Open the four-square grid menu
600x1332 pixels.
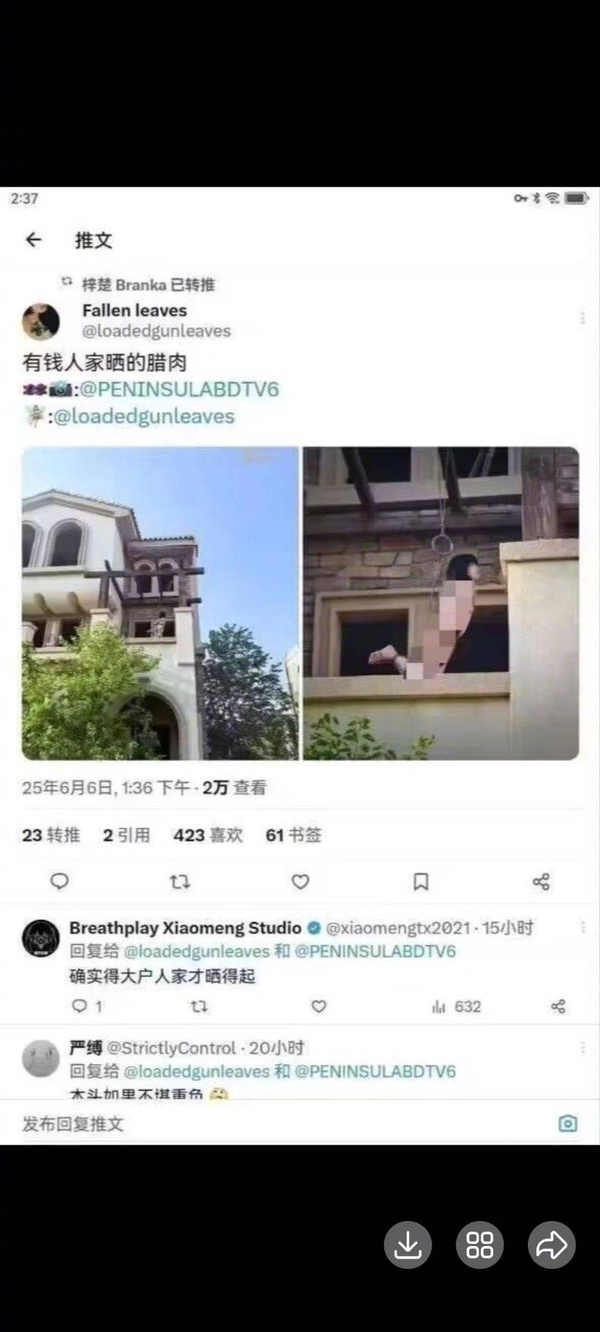pos(480,1245)
